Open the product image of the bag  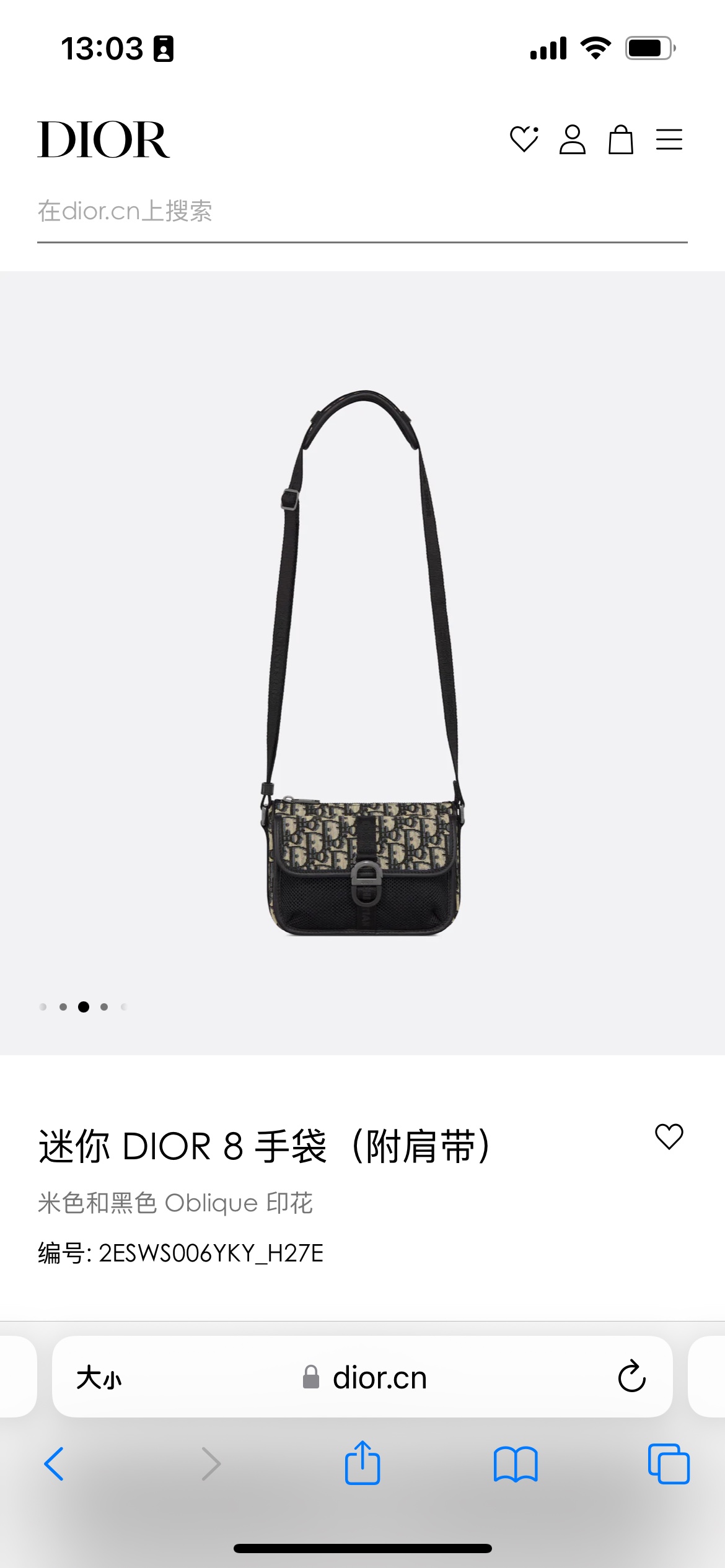(x=362, y=663)
